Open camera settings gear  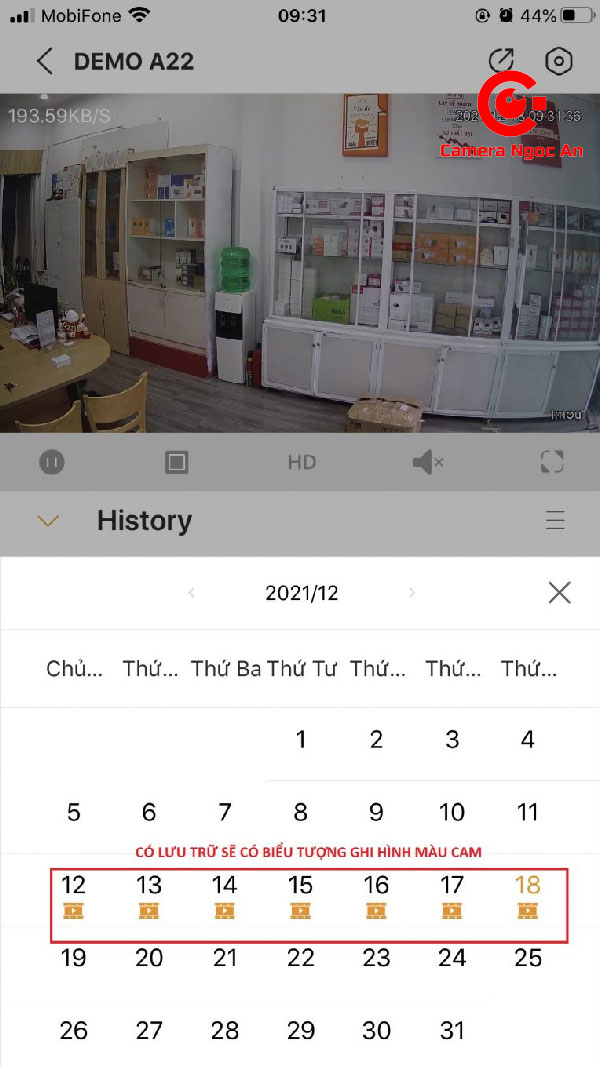pos(559,61)
